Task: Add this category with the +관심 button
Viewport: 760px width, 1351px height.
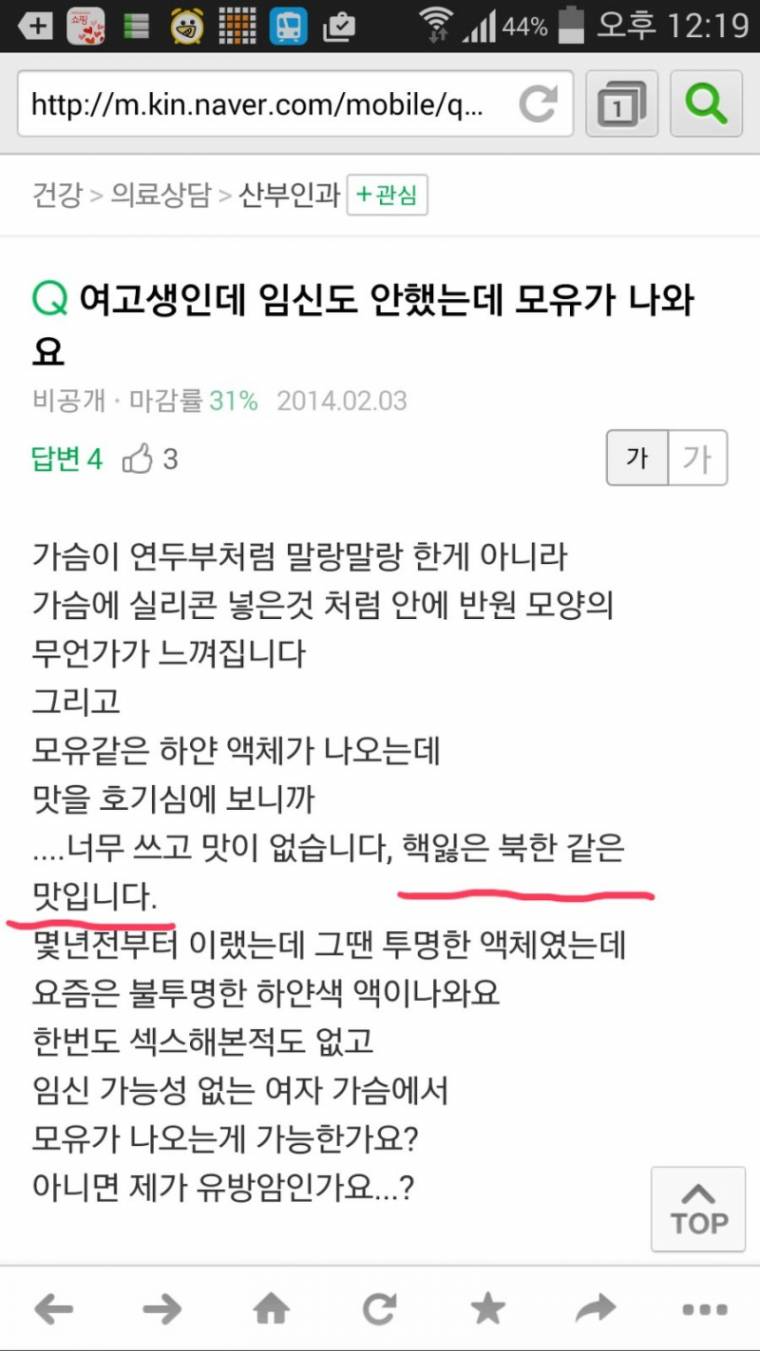Action: [x=387, y=195]
